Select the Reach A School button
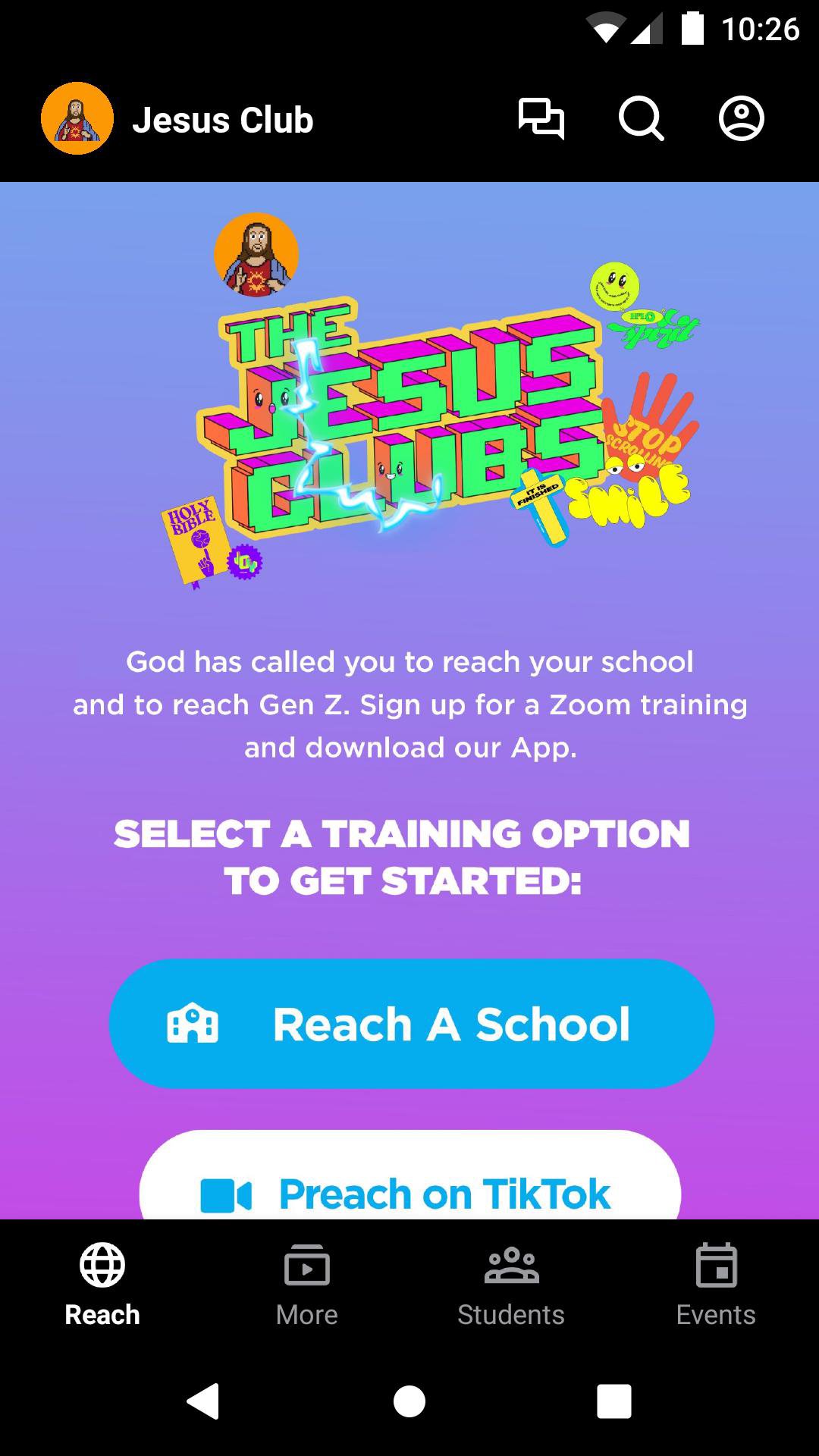The height and width of the screenshot is (1456, 819). (411, 1024)
